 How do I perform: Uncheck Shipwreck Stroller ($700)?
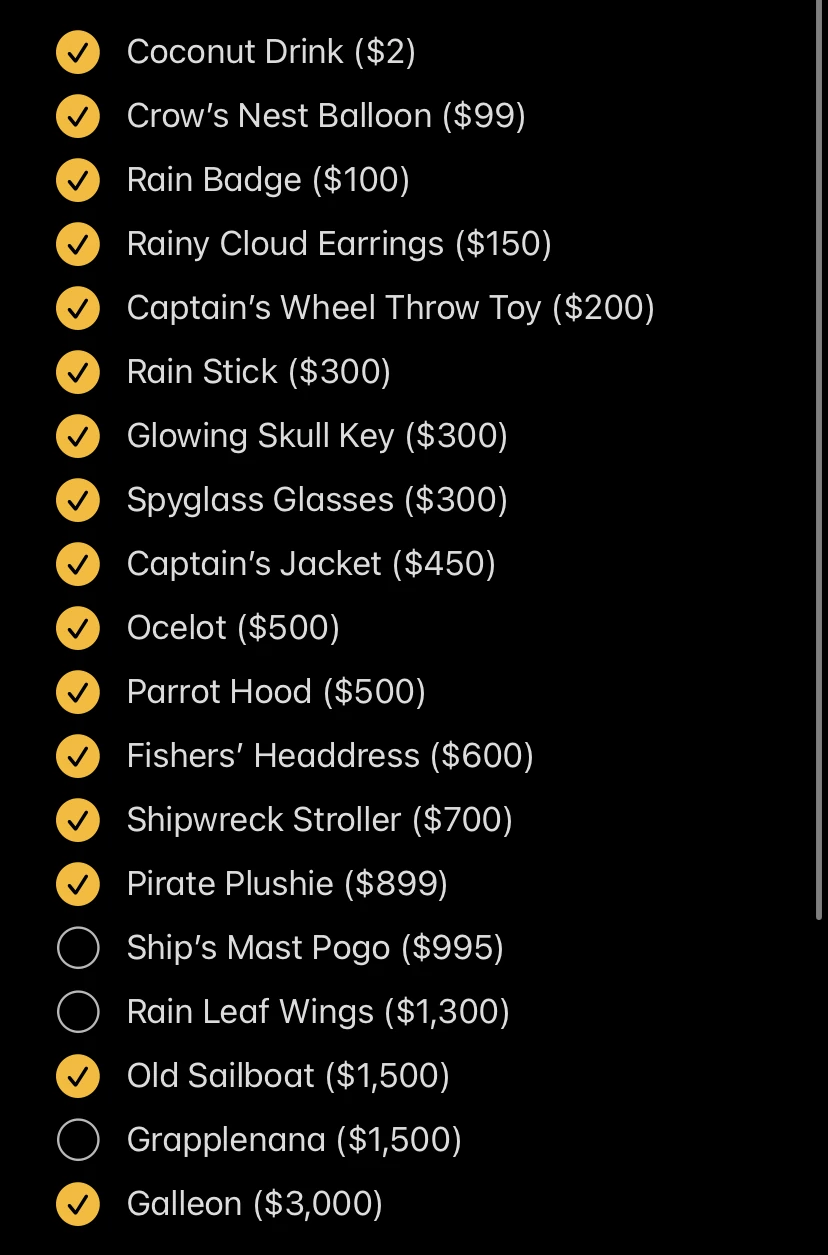coord(77,820)
